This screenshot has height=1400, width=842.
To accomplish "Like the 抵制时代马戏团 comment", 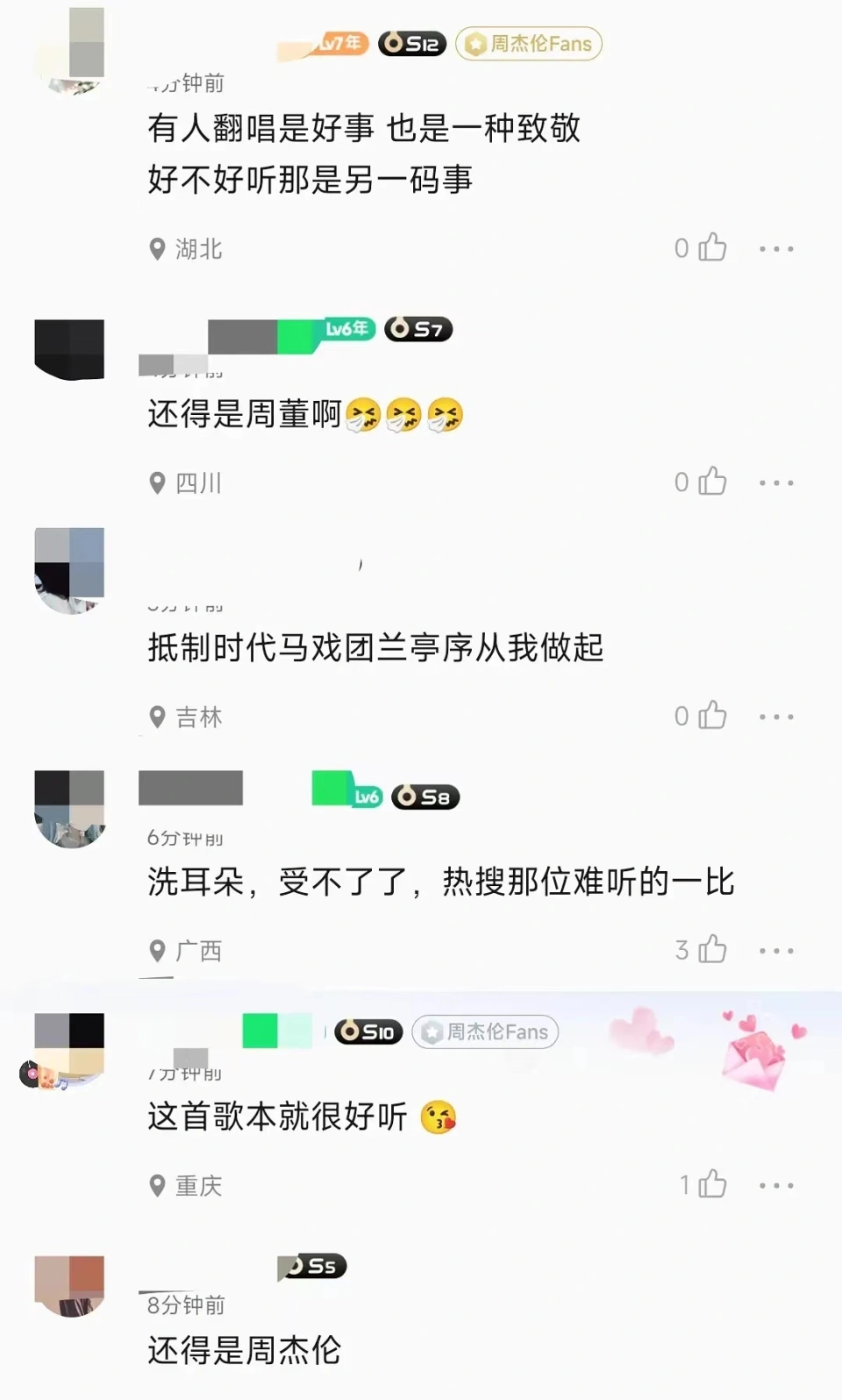I will pos(712,716).
